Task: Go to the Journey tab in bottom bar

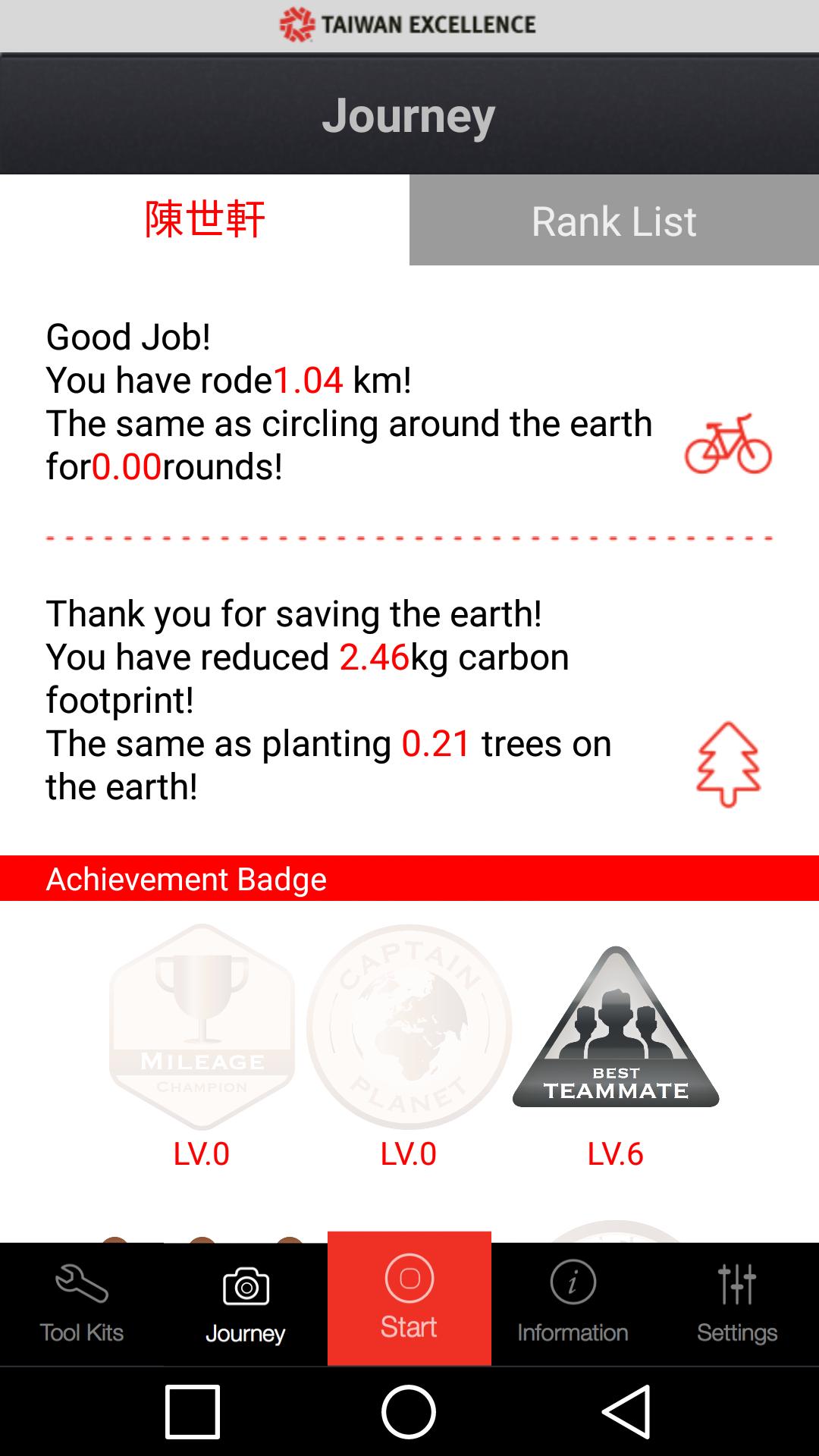Action: (x=246, y=1303)
